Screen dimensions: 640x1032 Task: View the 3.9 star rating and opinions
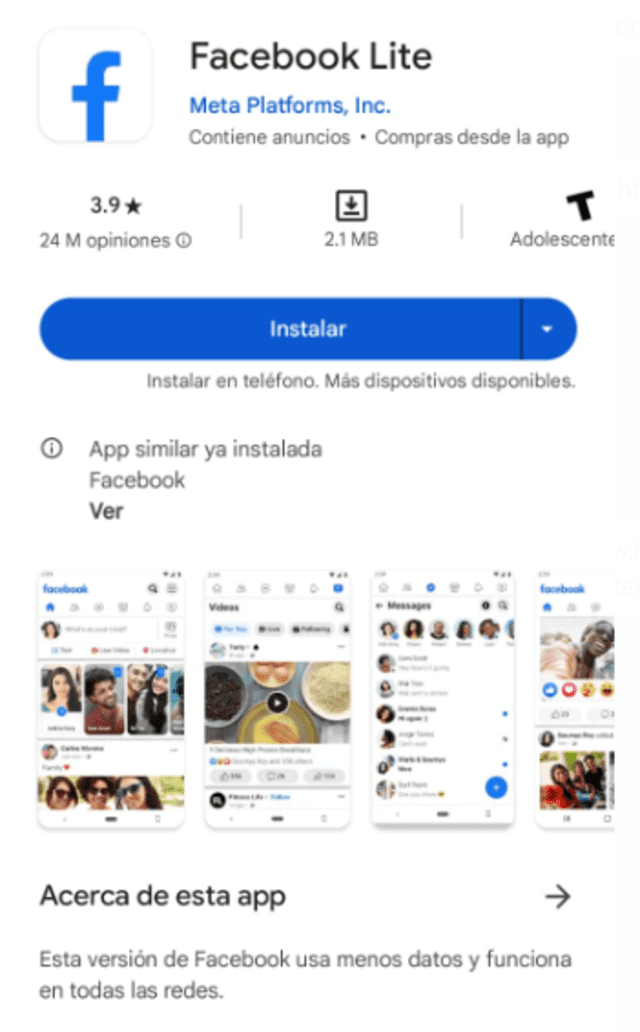click(115, 222)
